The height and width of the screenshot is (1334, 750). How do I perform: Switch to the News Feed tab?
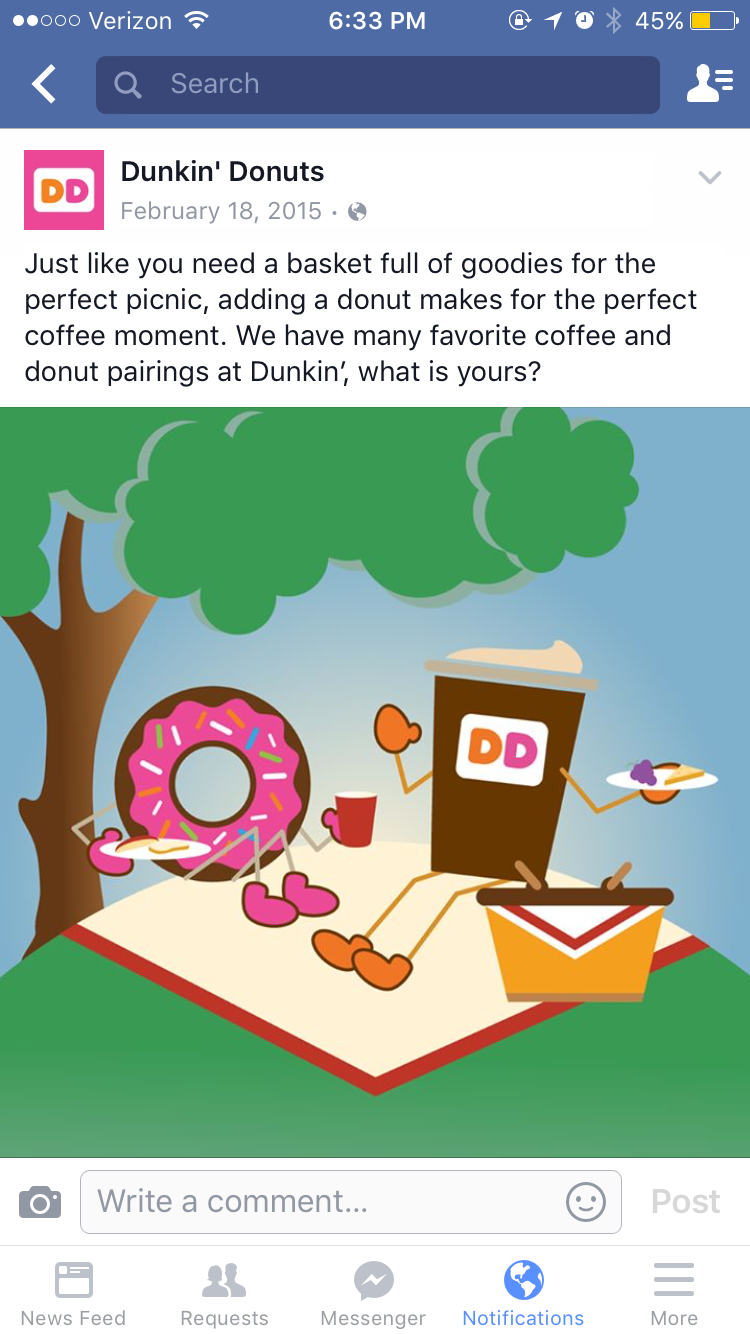coord(74,1292)
